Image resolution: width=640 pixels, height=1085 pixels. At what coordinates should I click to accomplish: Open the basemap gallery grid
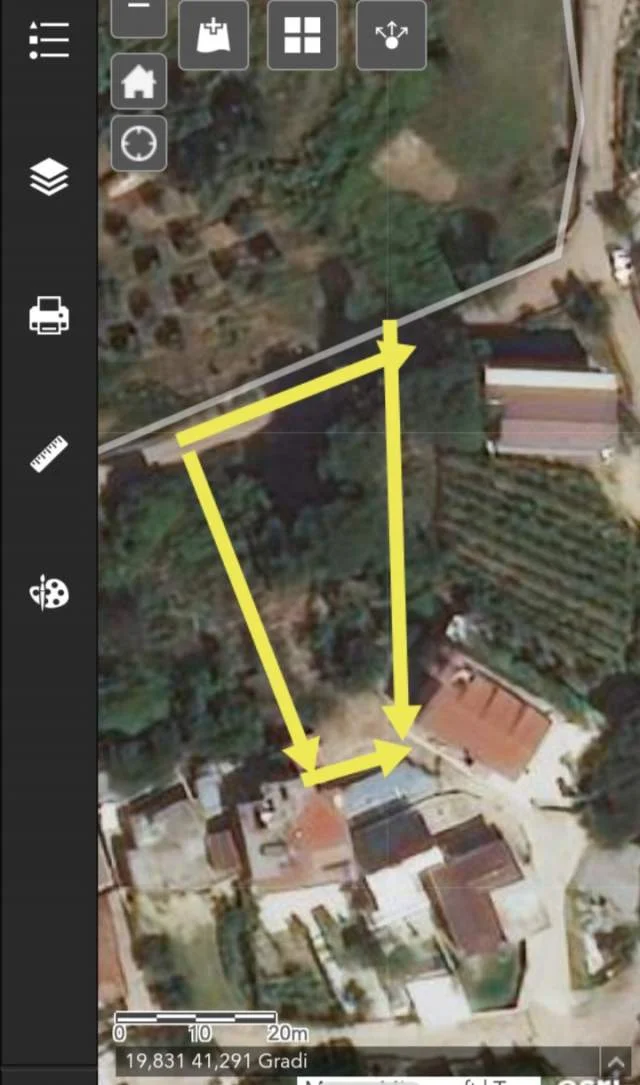[x=302, y=35]
